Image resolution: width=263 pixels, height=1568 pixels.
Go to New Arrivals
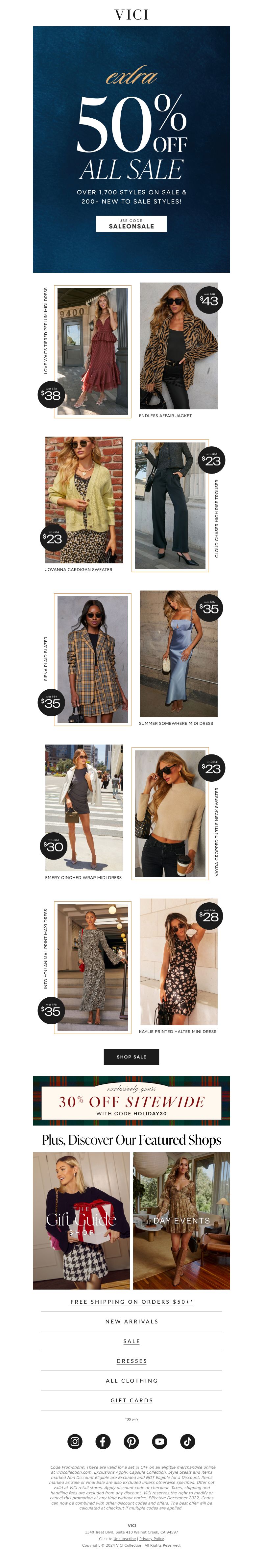click(131, 1321)
